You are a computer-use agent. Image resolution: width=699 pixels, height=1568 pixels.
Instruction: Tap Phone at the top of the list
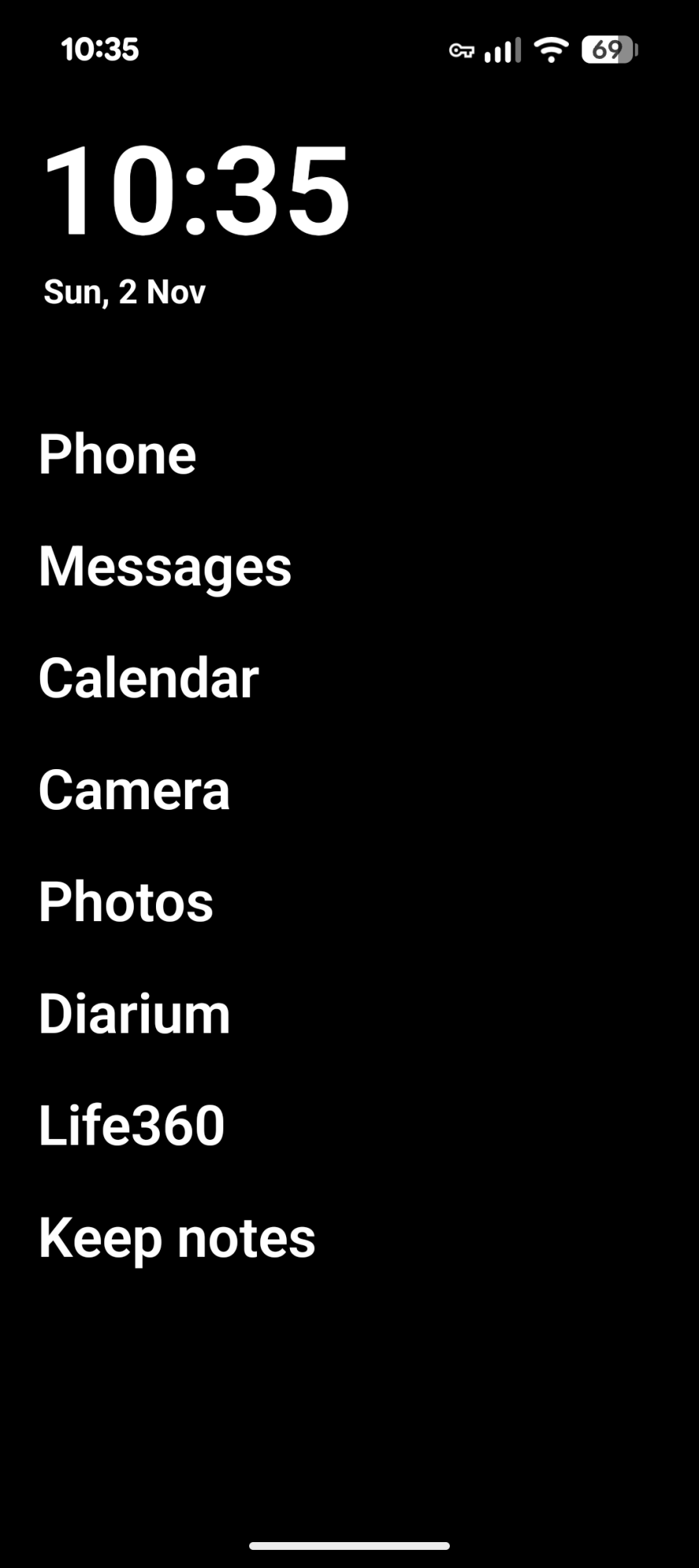[118, 455]
